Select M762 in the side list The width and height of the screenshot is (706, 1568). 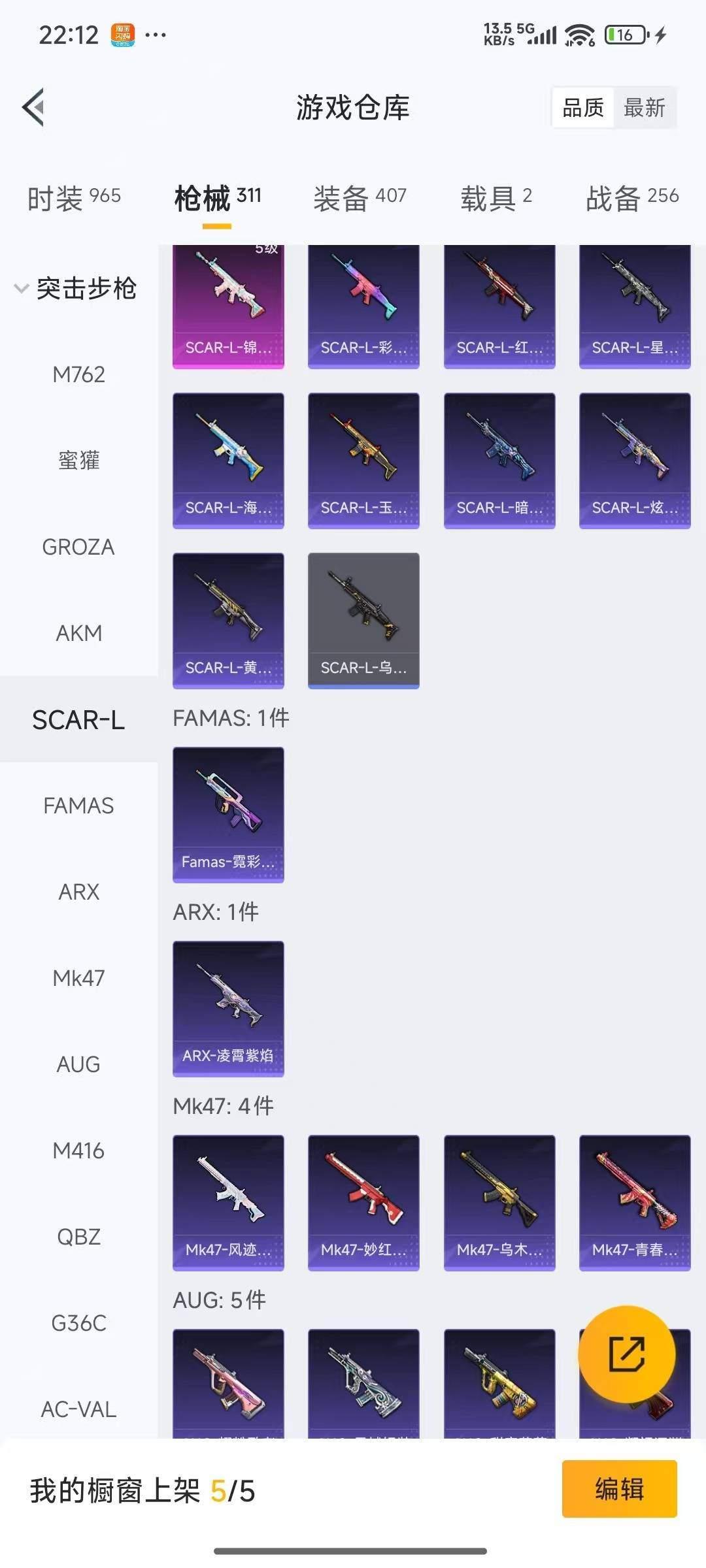[78, 374]
